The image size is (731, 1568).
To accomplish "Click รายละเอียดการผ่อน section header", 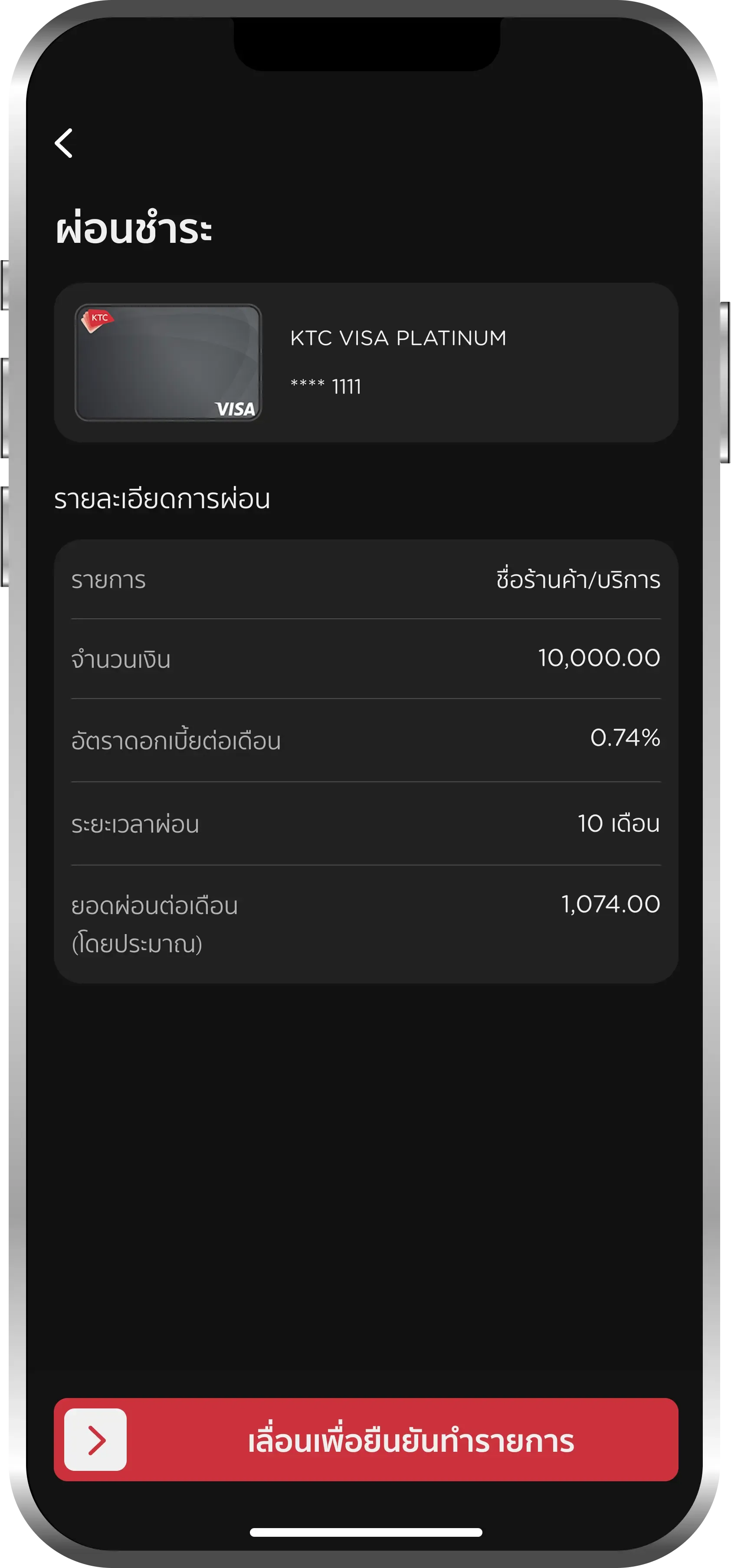I will [162, 499].
